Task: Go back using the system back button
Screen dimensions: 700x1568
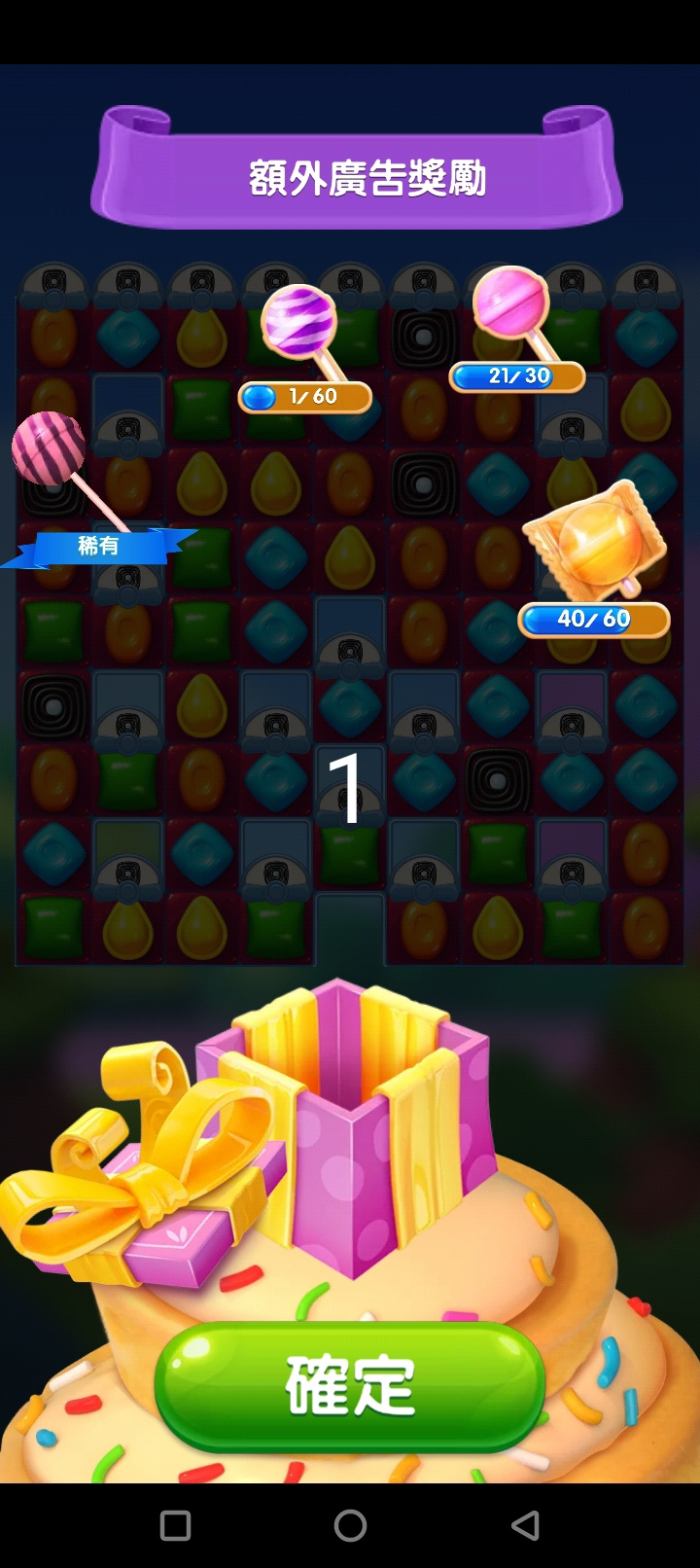Action: point(525,1525)
